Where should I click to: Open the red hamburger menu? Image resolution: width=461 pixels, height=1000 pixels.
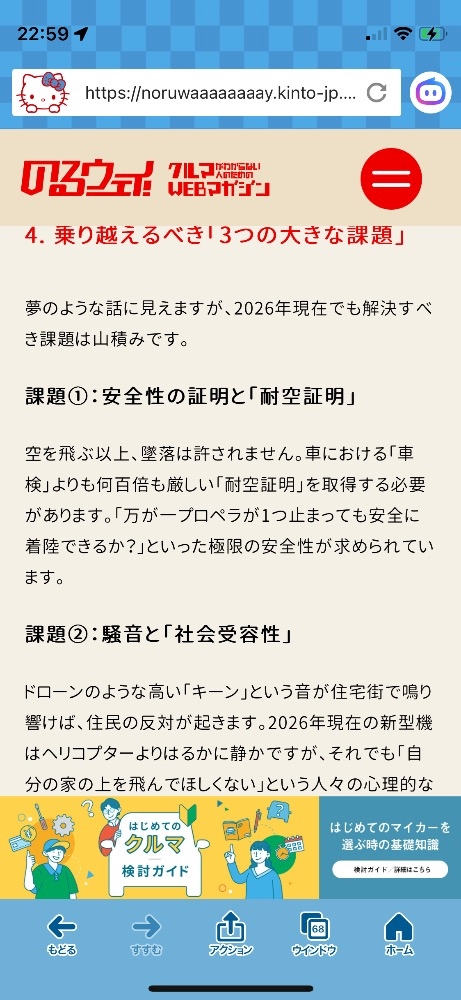click(391, 178)
